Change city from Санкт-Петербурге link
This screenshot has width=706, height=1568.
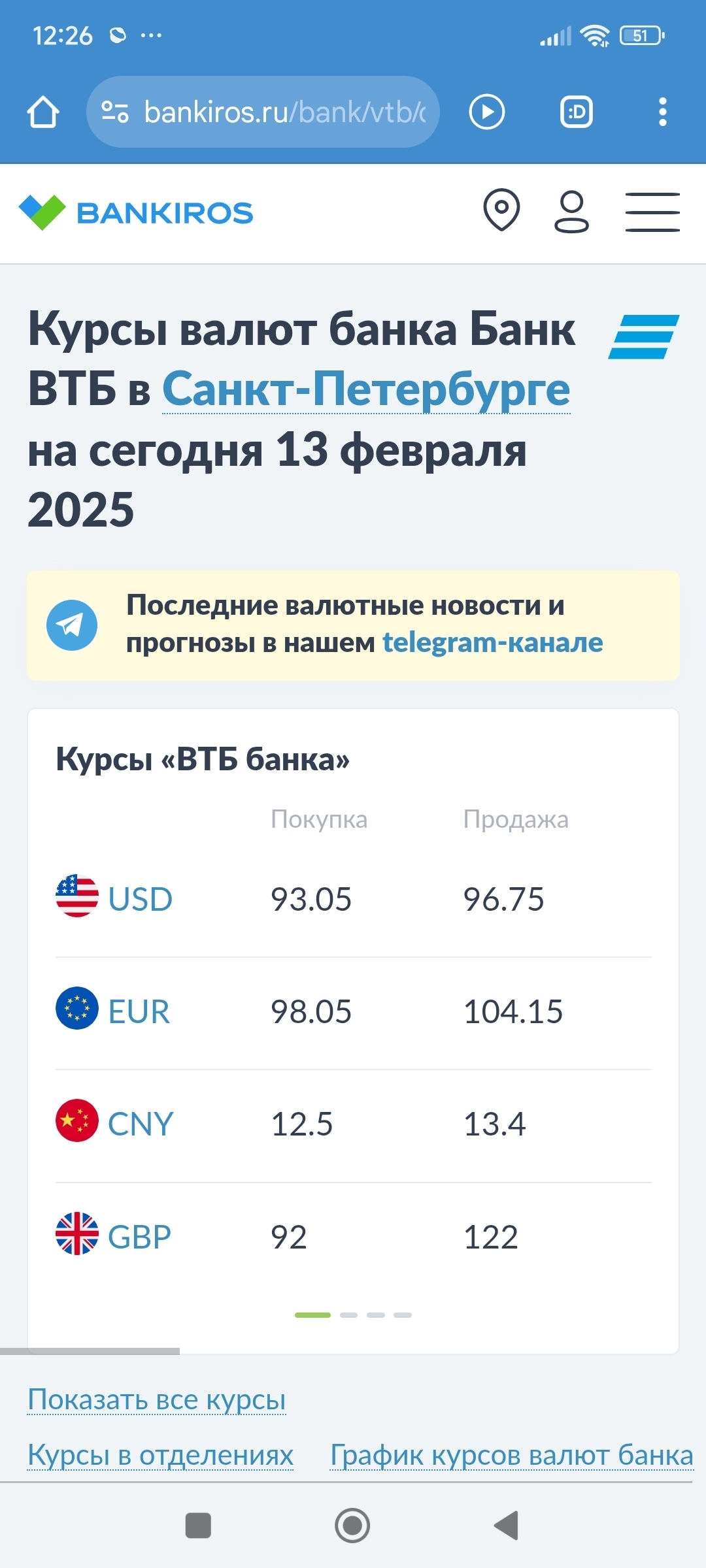point(366,389)
